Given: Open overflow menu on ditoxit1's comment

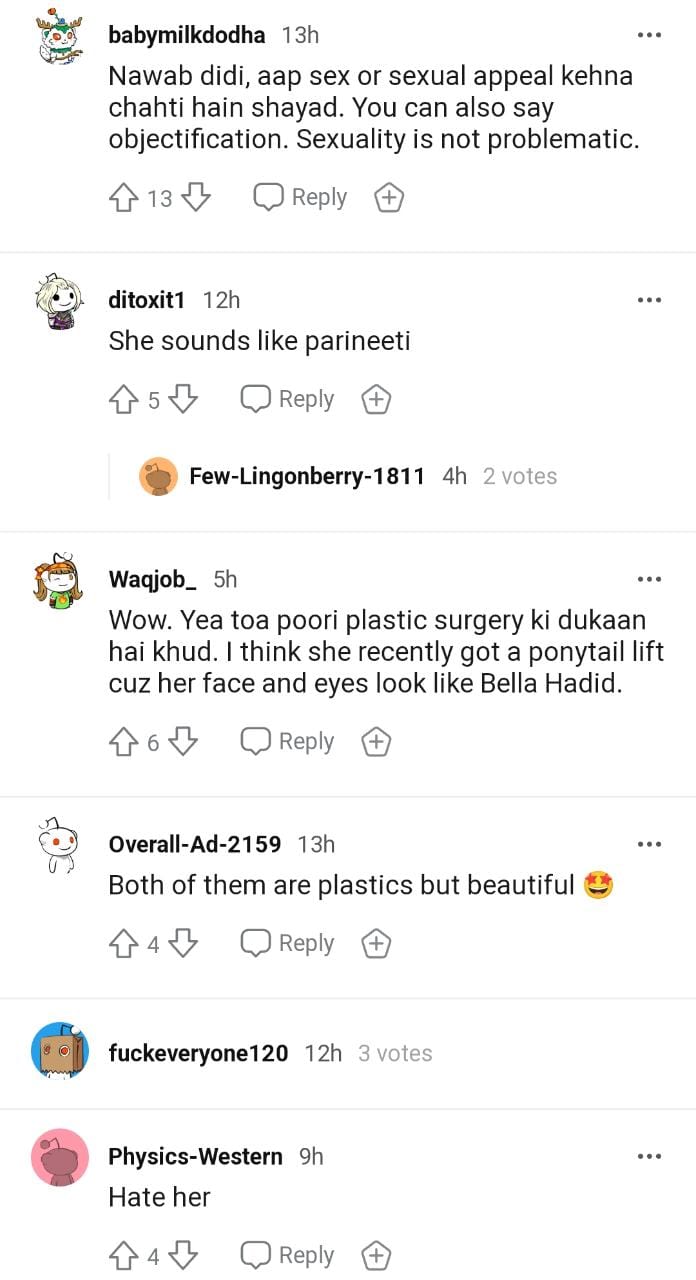Looking at the screenshot, I should 649,300.
